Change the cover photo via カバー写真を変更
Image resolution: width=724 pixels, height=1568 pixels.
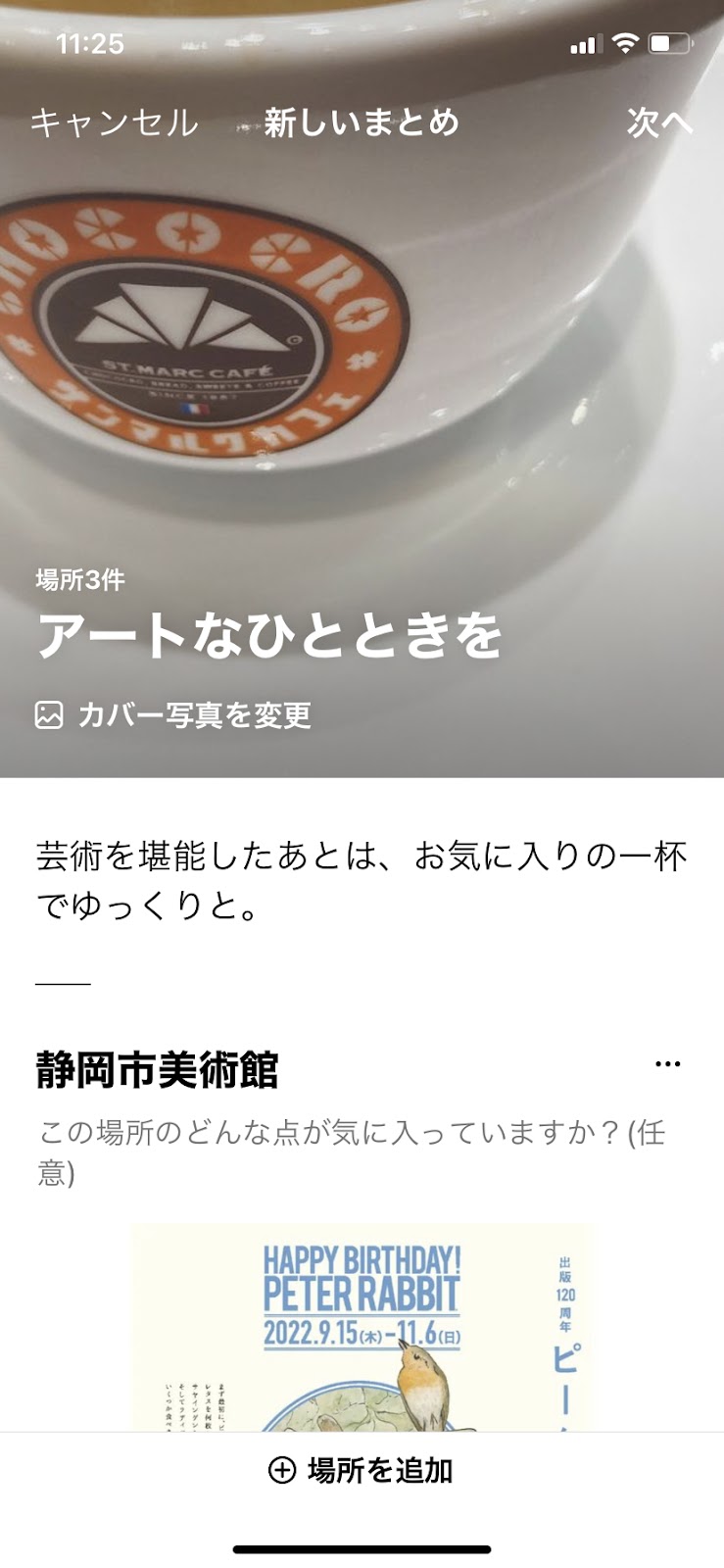(174, 715)
